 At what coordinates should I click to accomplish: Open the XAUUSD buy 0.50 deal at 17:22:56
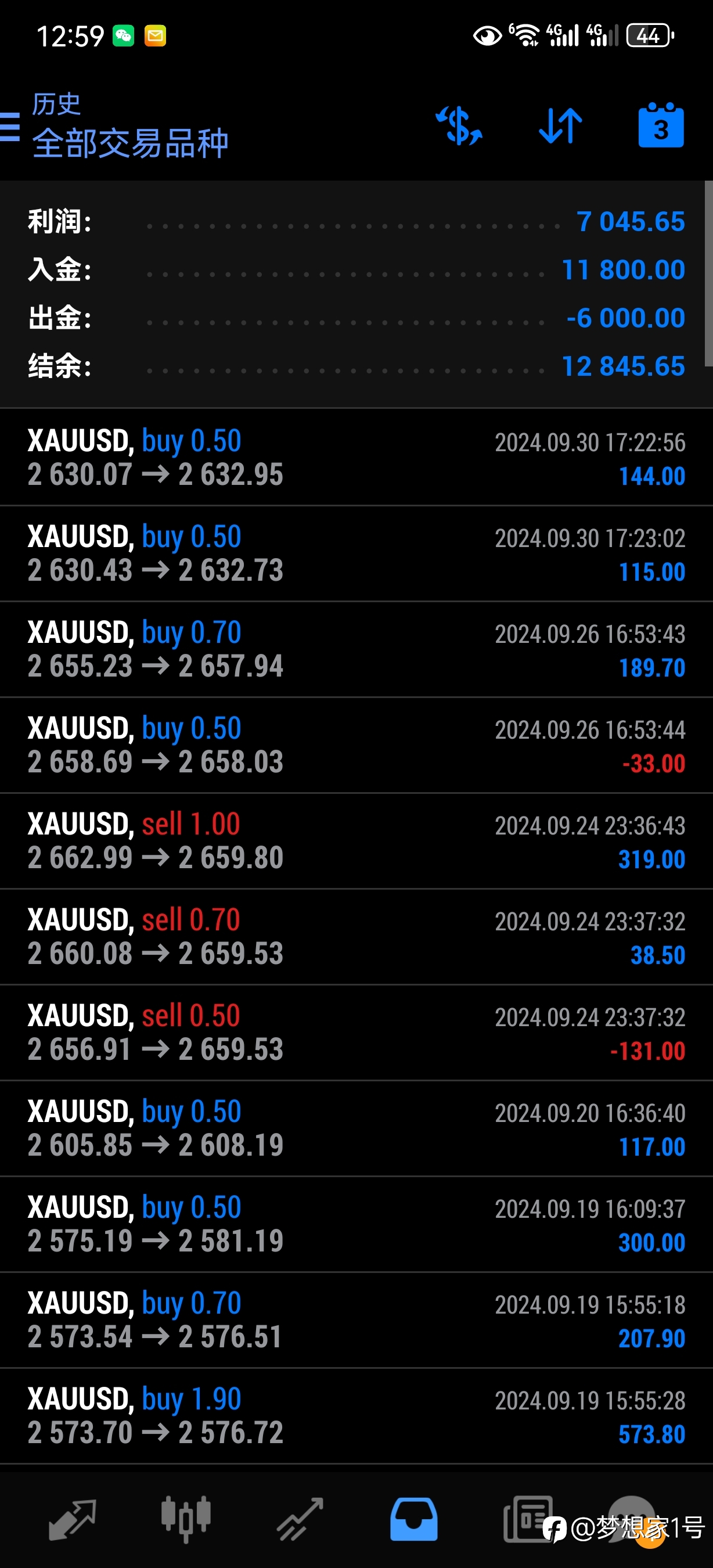tap(356, 457)
